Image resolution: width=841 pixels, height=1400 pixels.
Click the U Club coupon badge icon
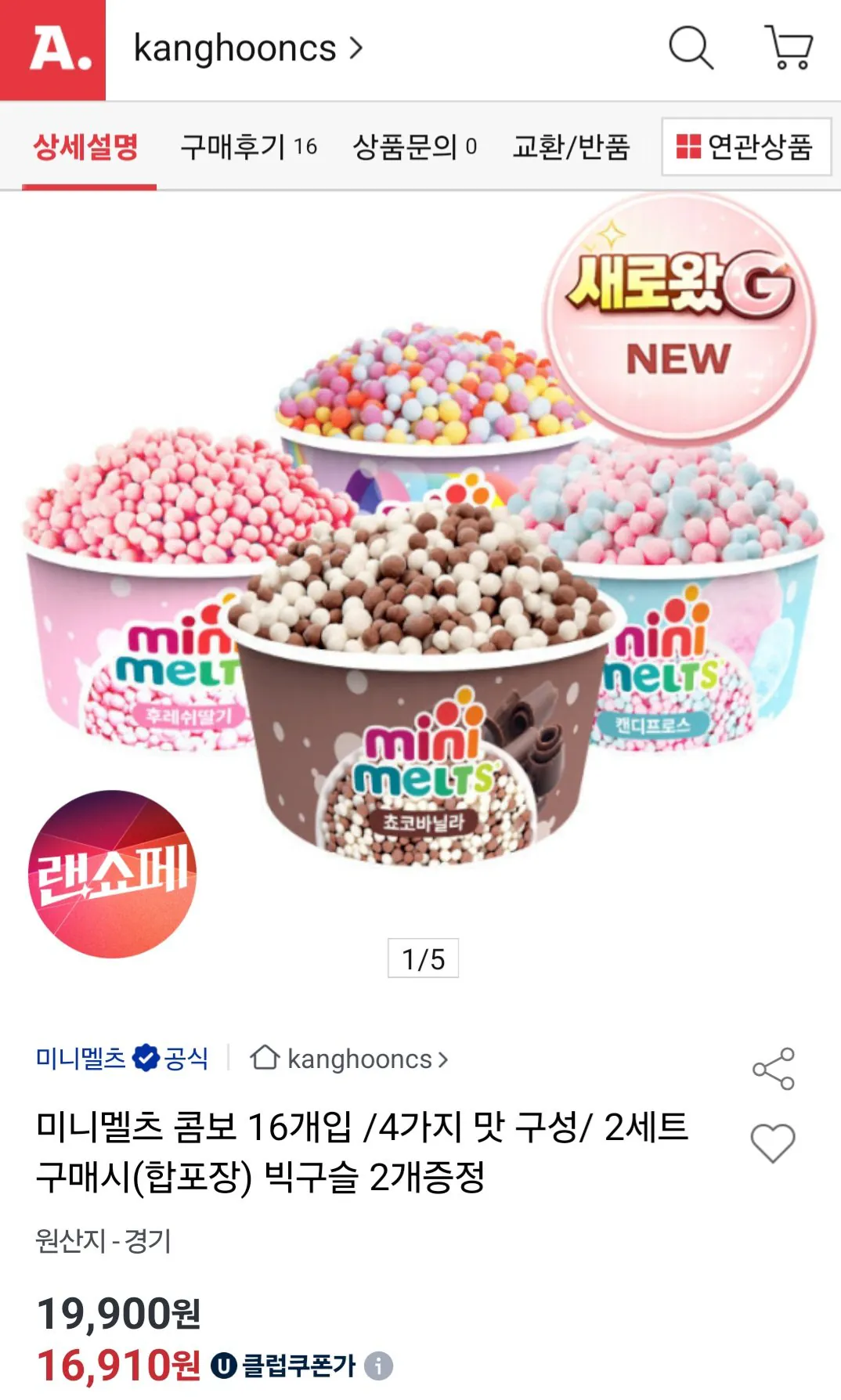coord(224,1362)
